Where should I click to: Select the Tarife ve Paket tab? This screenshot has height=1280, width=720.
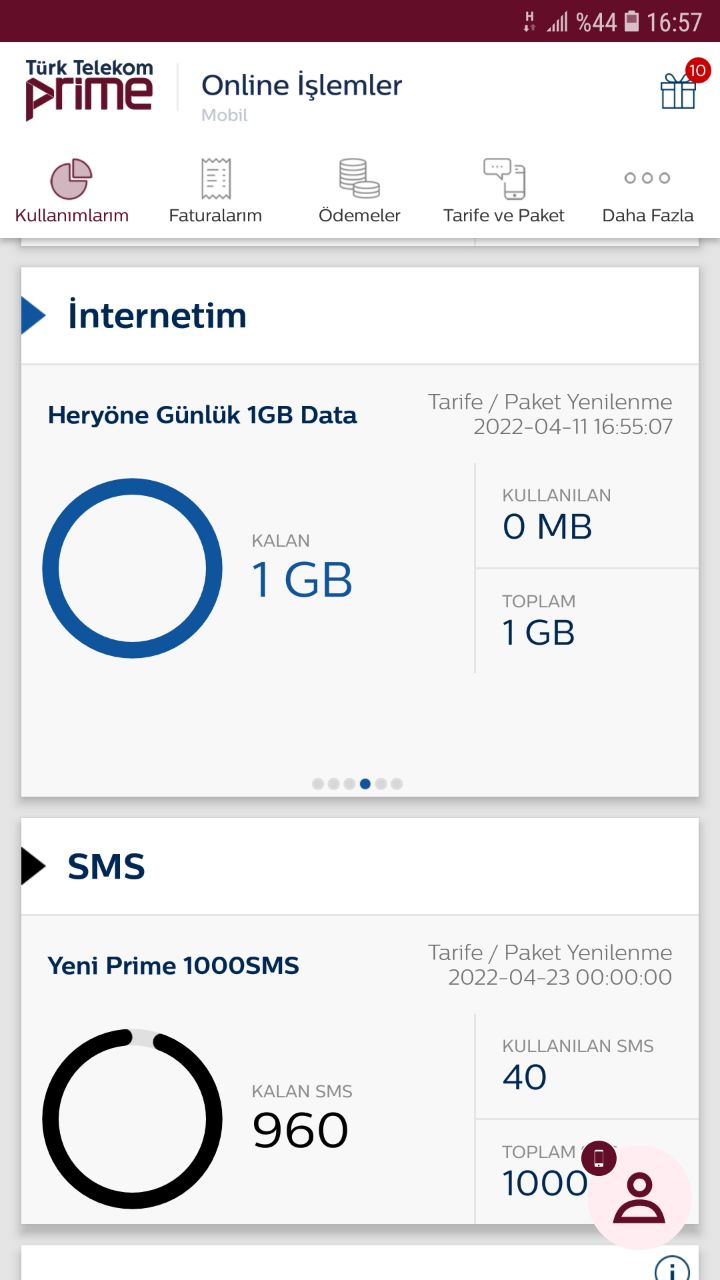tap(504, 191)
